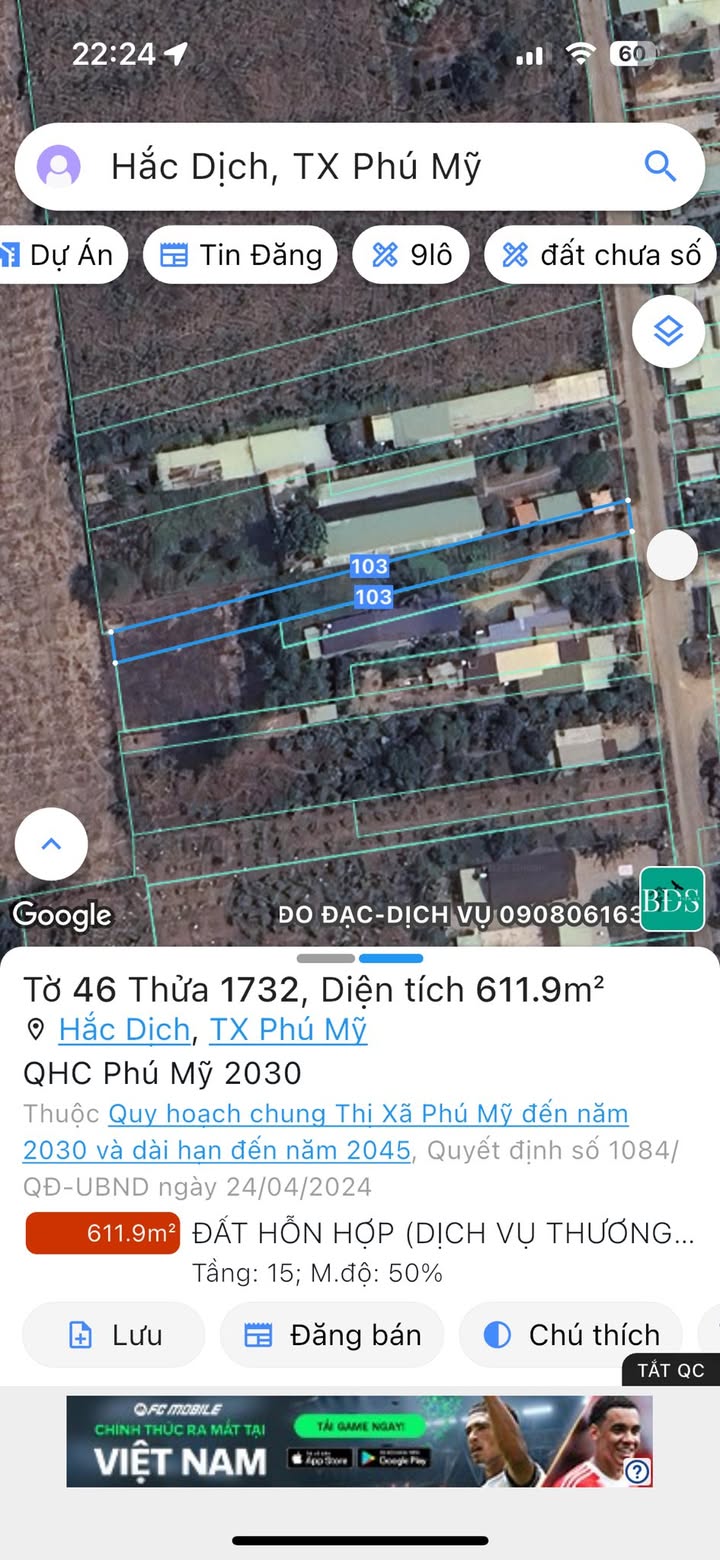
Task: Save this land plot with Lưu
Action: tap(114, 1335)
